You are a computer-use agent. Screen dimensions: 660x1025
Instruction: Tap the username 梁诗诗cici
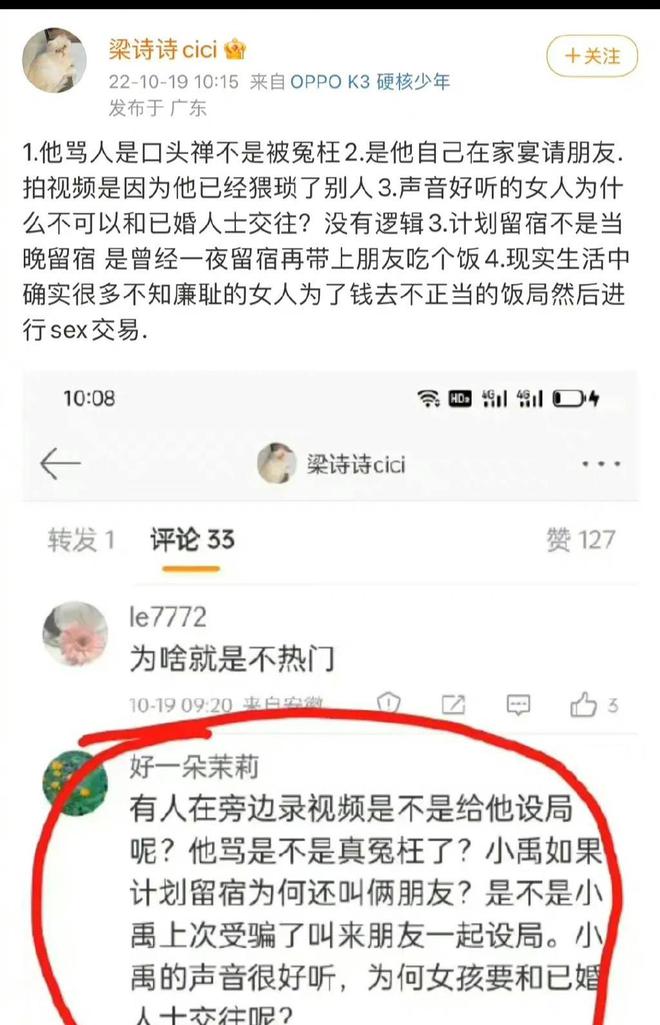pyautogui.click(x=165, y=48)
